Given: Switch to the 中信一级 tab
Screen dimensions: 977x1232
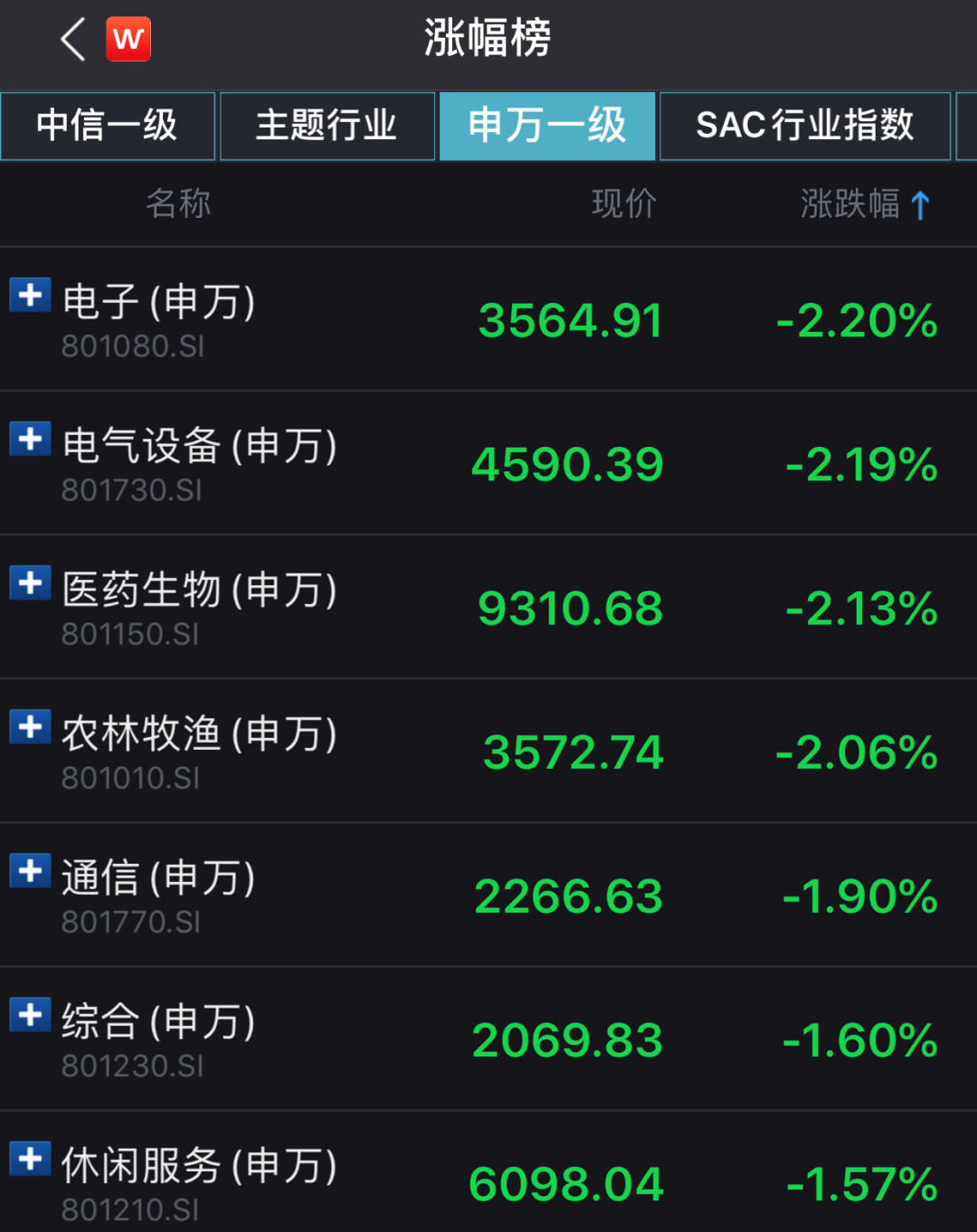Looking at the screenshot, I should click(108, 126).
